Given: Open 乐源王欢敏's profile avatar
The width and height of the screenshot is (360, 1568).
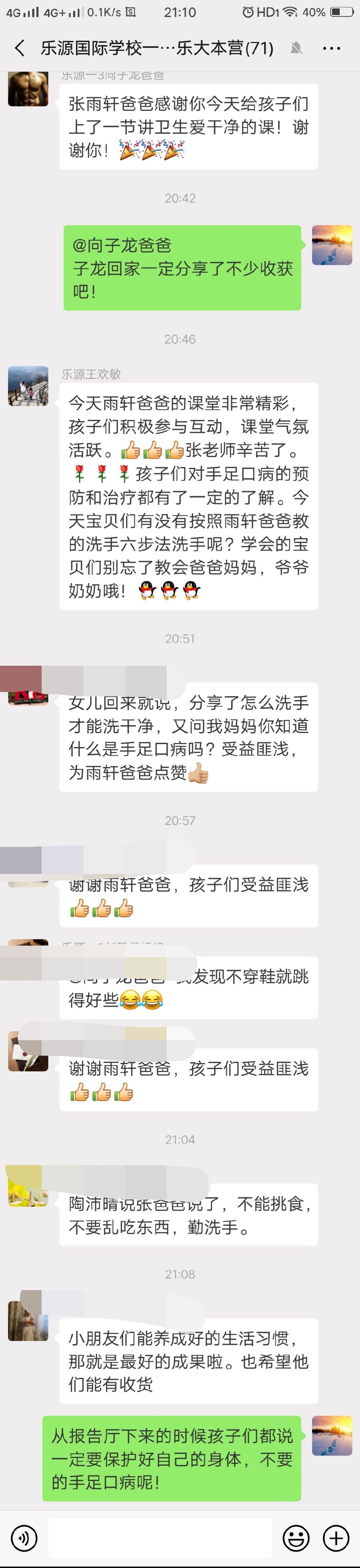Looking at the screenshot, I should click(28, 386).
